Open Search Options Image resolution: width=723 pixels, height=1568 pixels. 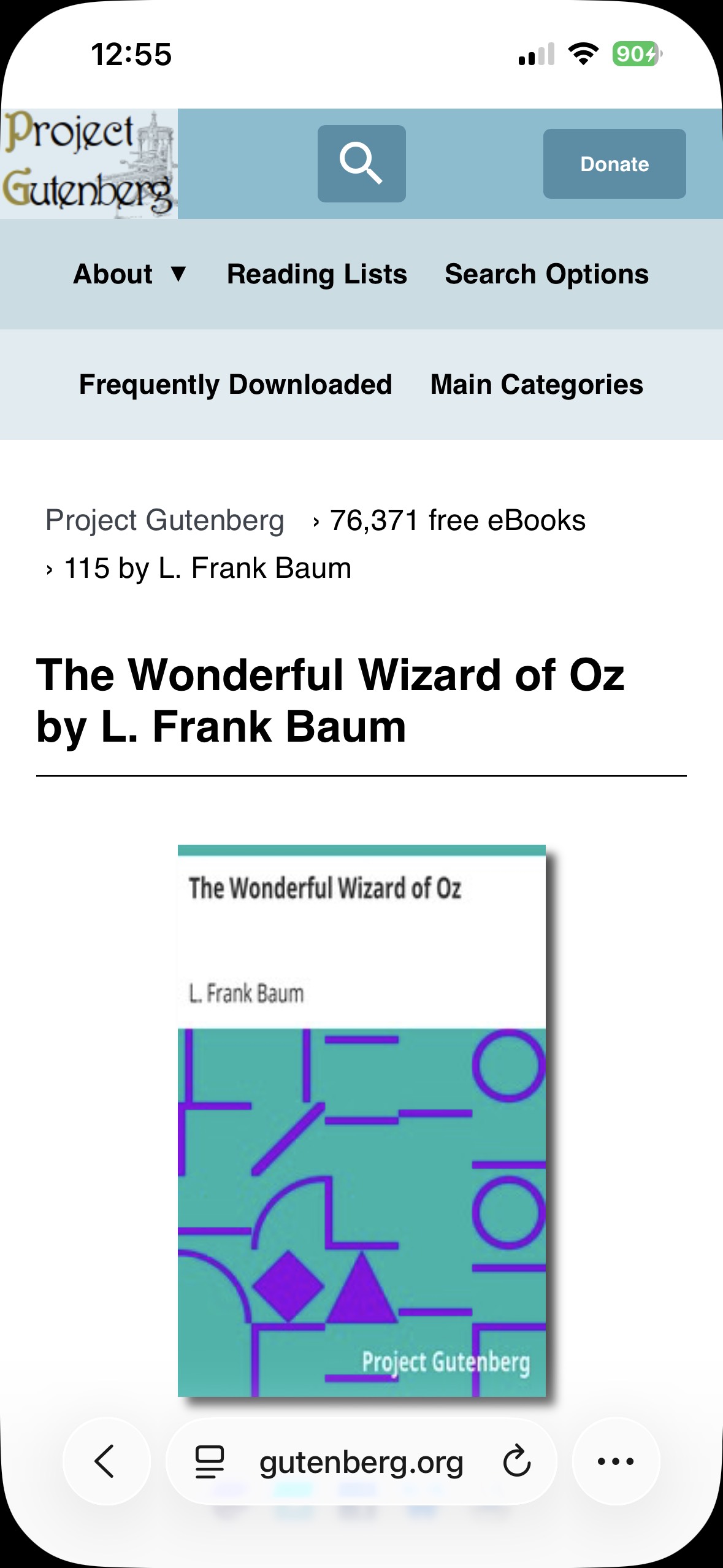tap(546, 274)
